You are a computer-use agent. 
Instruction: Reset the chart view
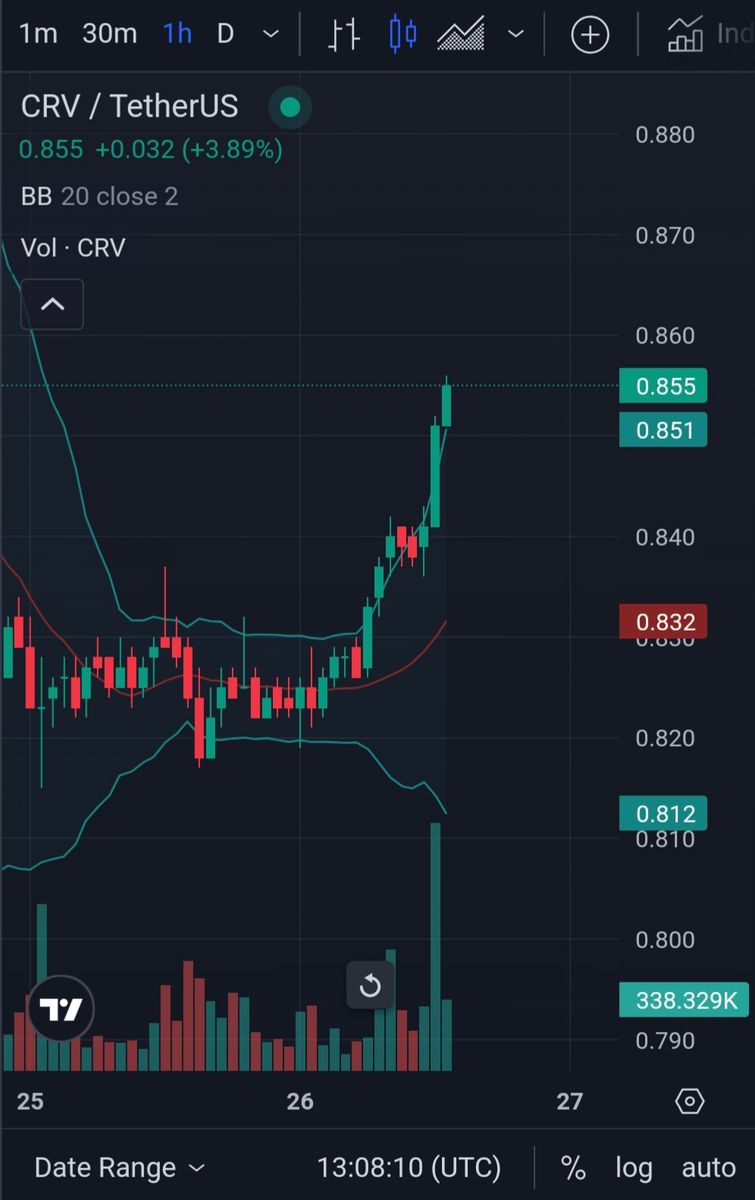(370, 987)
